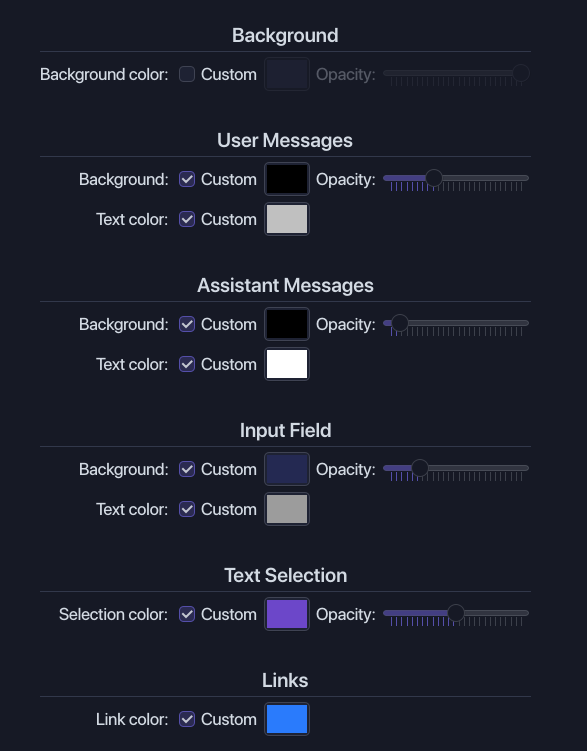
Task: Open the User Messages text color swatch
Action: tap(287, 219)
